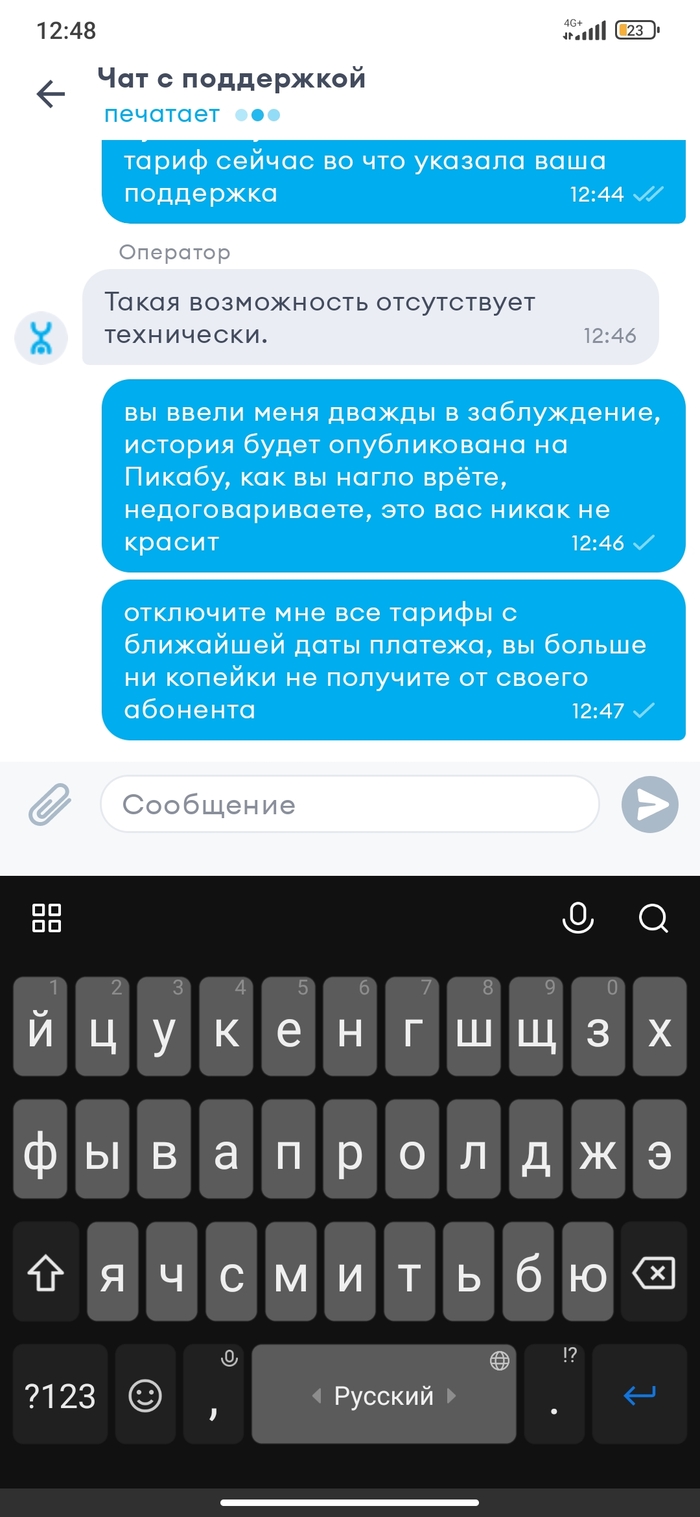Tap the Русский space bar
This screenshot has width=700, height=1517.
pyautogui.click(x=384, y=1396)
